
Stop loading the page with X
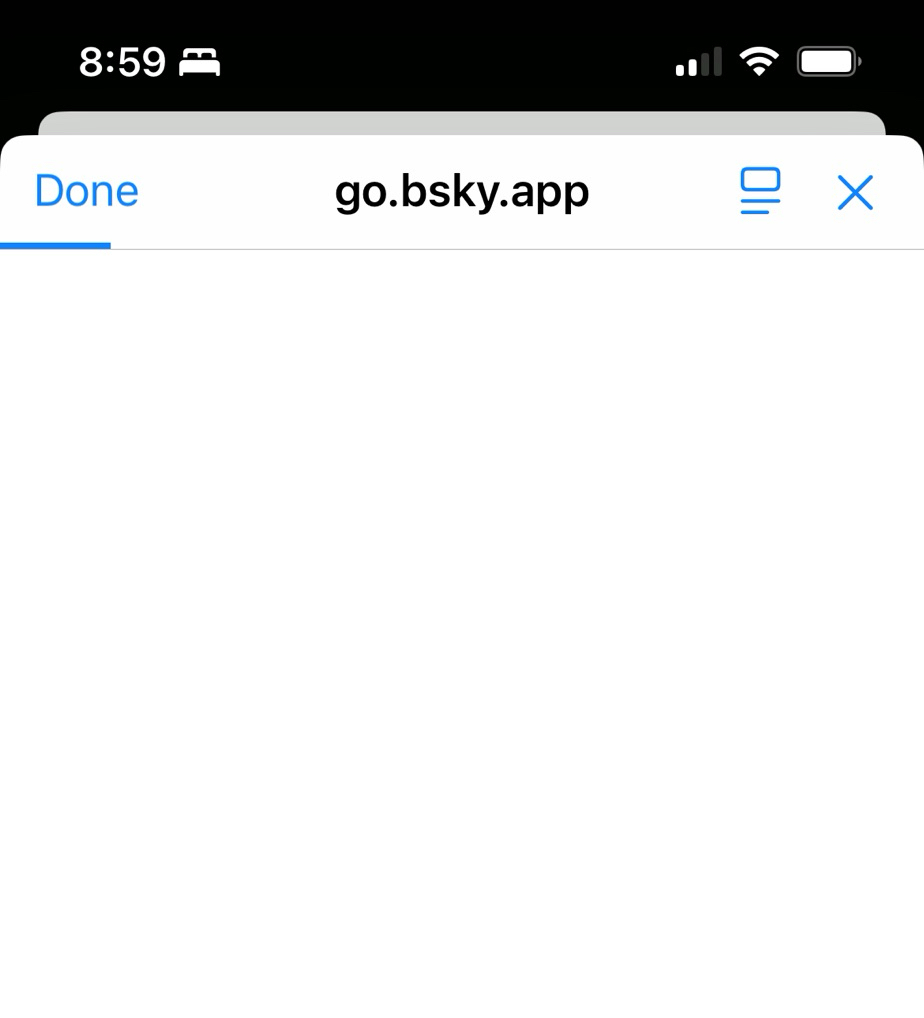[855, 192]
